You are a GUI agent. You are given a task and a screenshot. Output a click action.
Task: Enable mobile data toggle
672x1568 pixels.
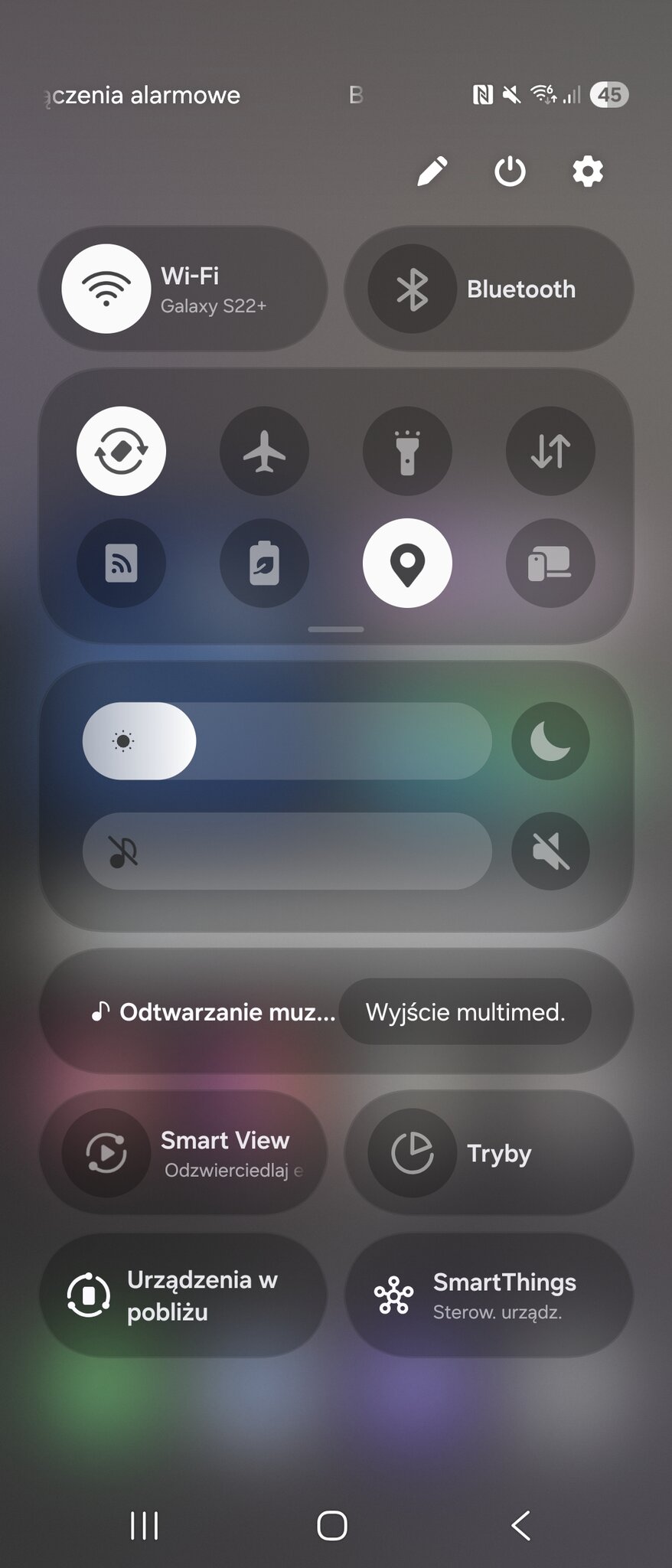[x=550, y=451]
